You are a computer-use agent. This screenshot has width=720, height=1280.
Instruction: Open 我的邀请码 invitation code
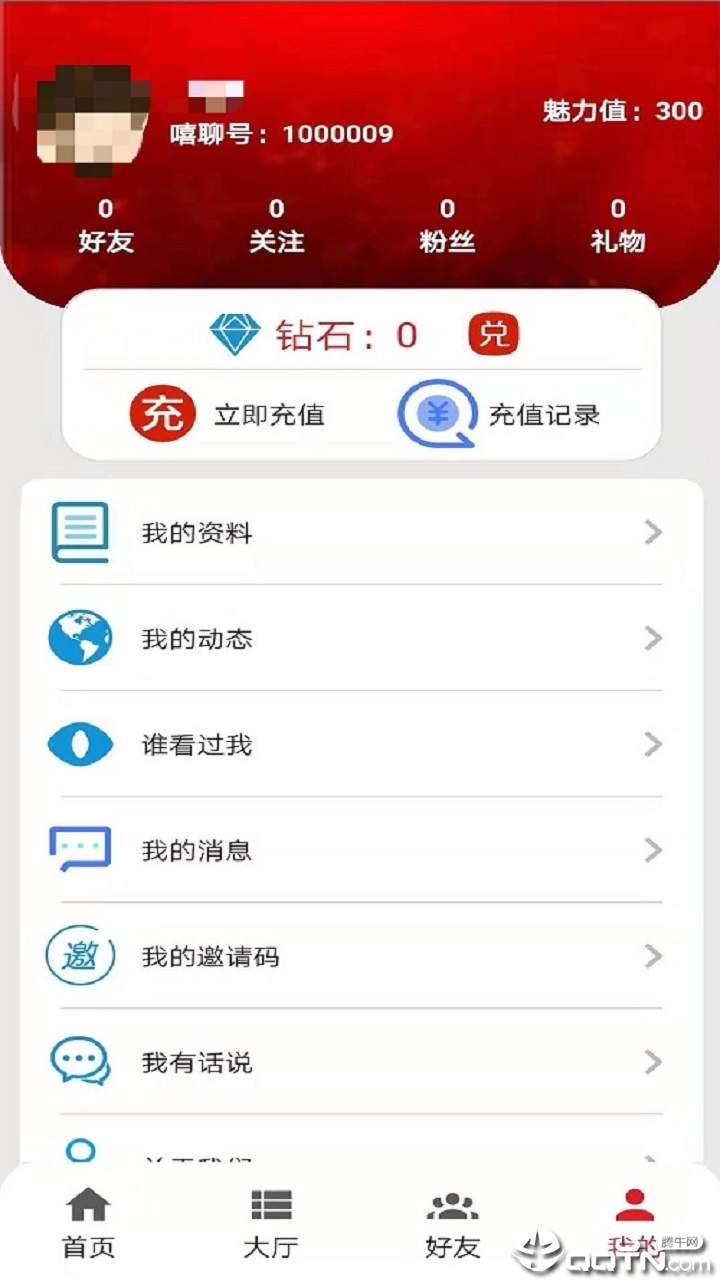tap(360, 957)
